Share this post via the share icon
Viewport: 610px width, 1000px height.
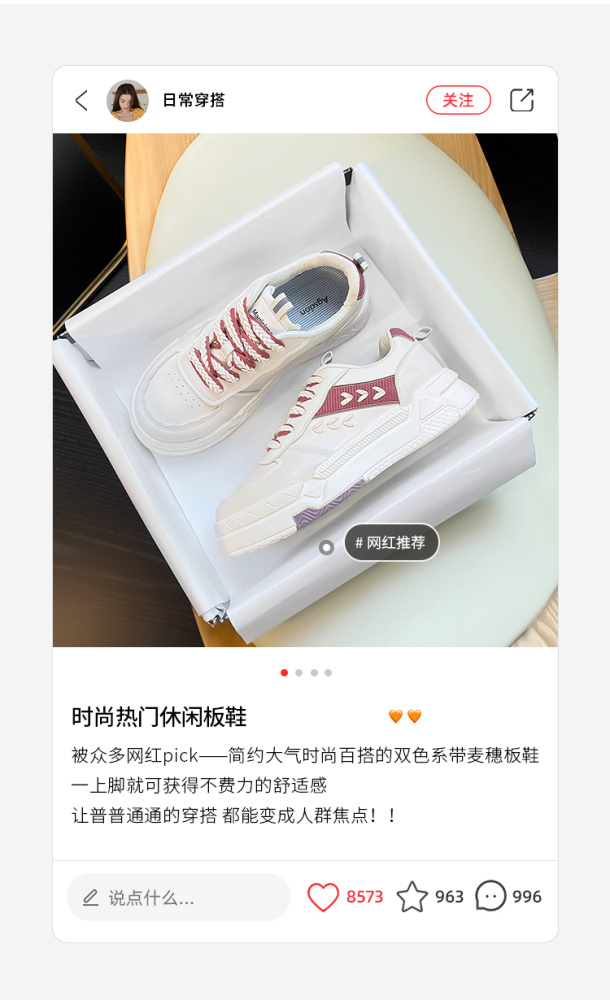click(521, 100)
